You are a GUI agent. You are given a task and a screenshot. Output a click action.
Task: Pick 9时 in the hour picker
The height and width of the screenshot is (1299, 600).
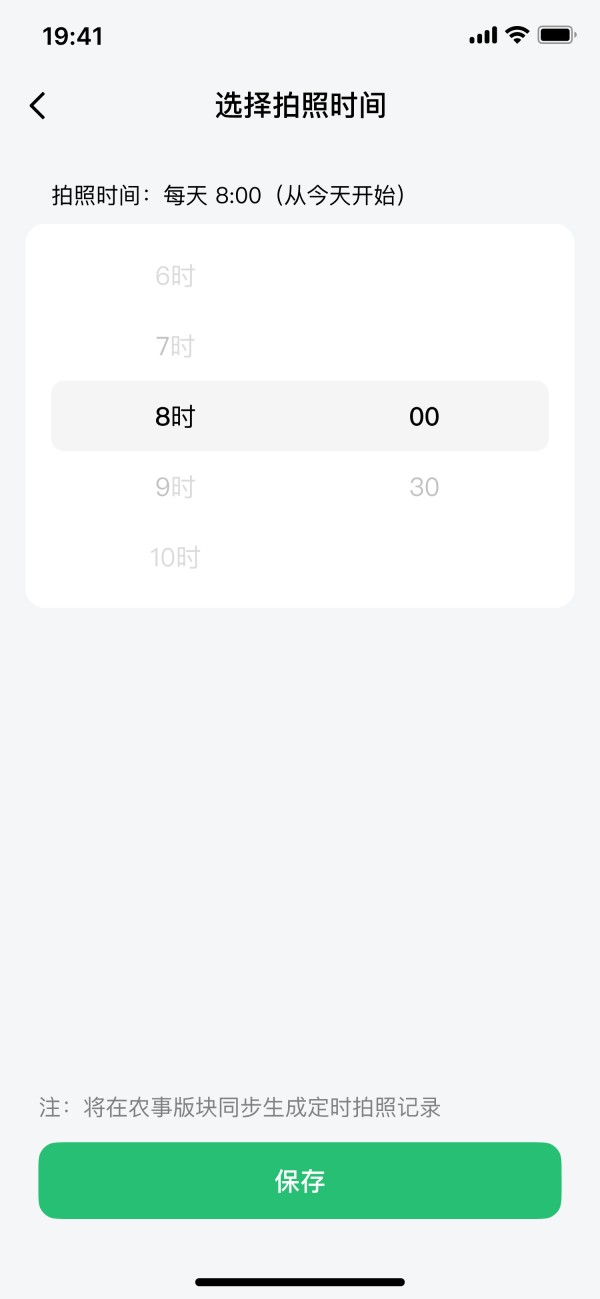pyautogui.click(x=175, y=487)
